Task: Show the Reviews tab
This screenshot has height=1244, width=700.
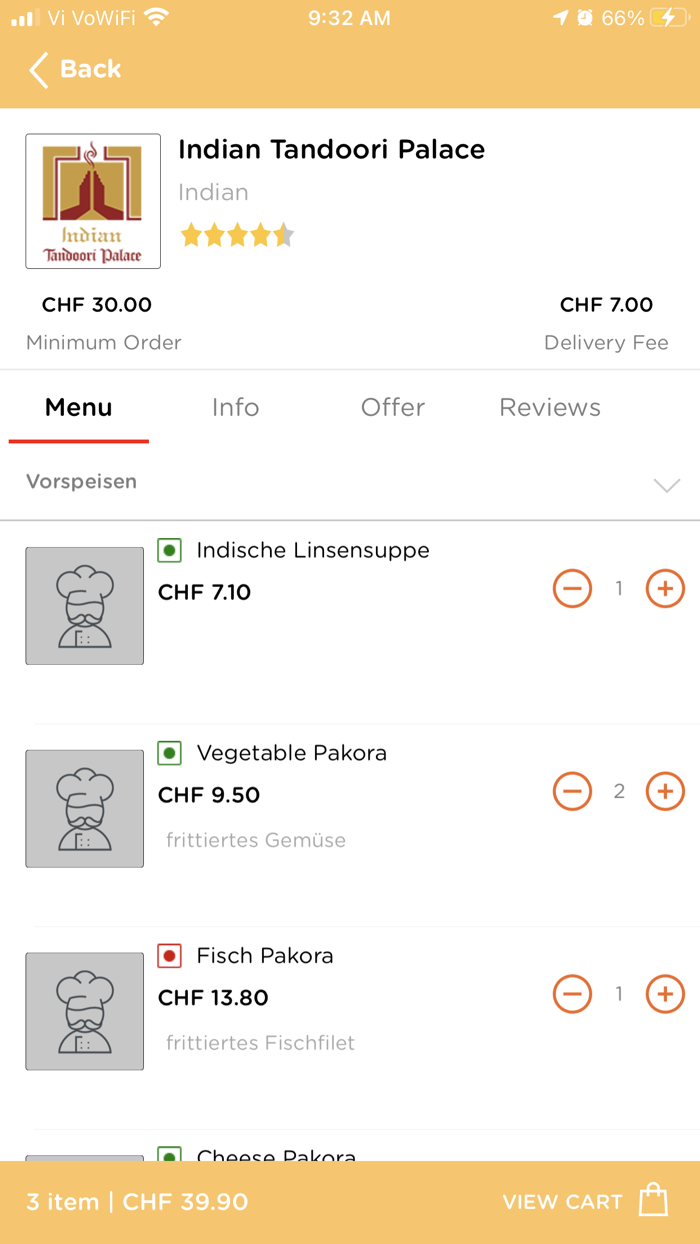Action: click(550, 407)
